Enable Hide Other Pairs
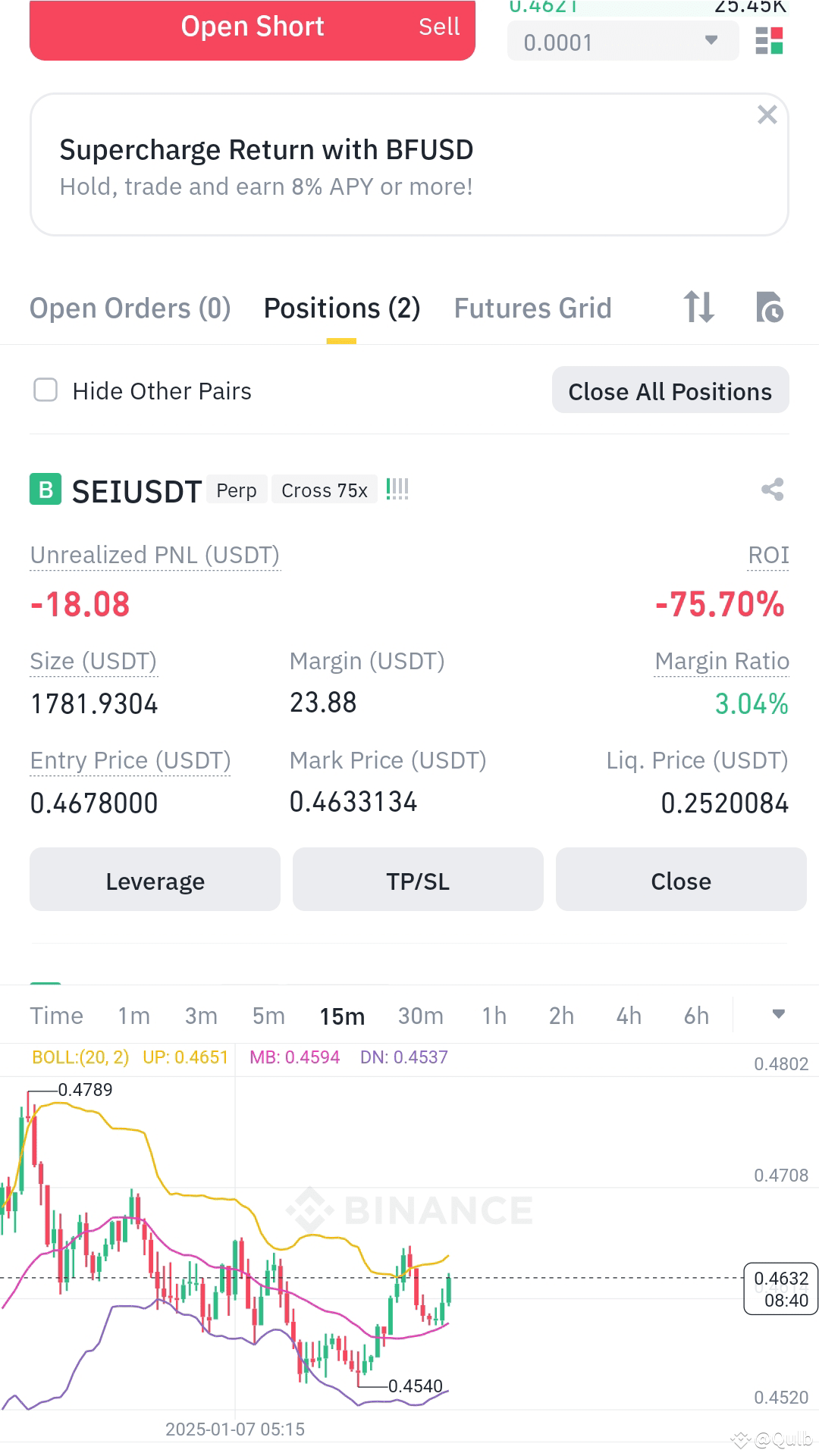819x1456 pixels. 45,390
